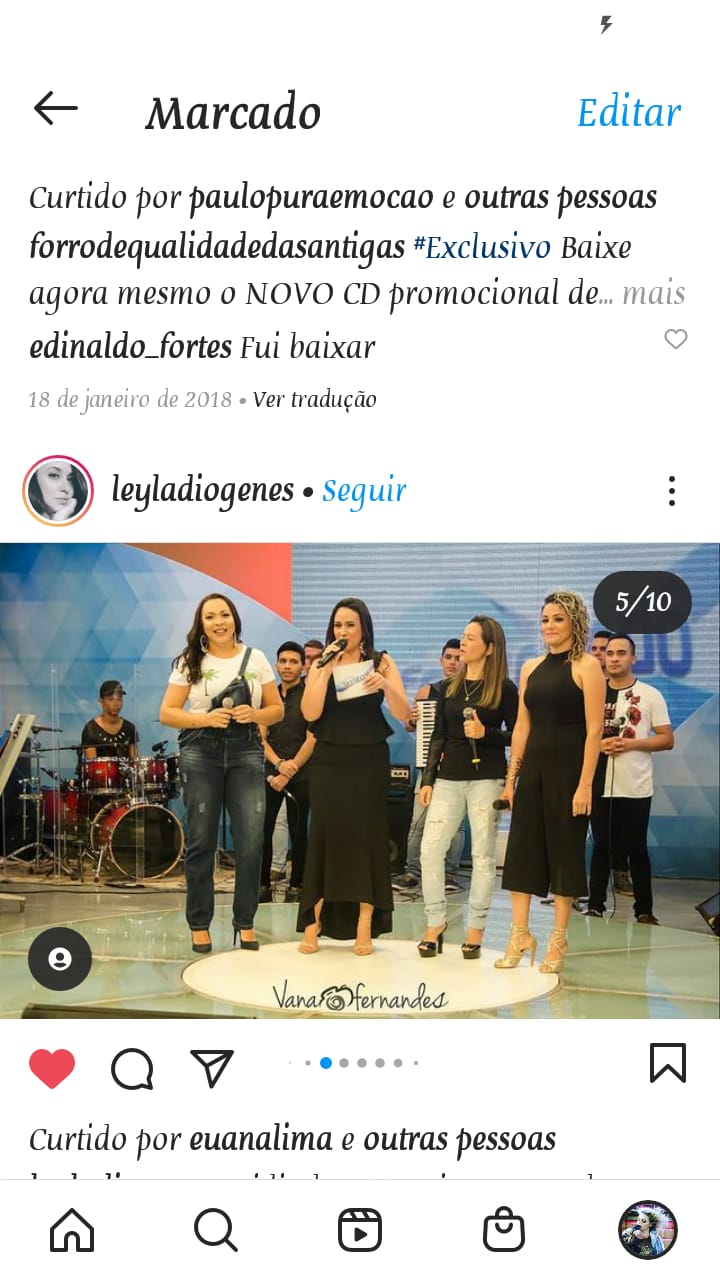Save the leyladiogenes post to bookmarks
The width and height of the screenshot is (720, 1280).
click(x=667, y=1063)
